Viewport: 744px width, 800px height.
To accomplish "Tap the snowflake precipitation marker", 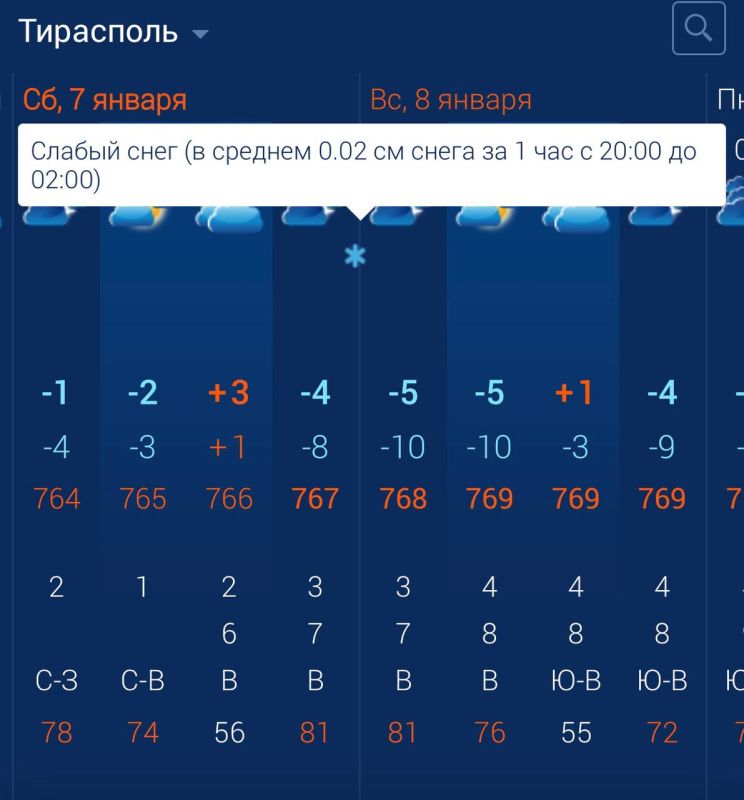I will pyautogui.click(x=355, y=258).
